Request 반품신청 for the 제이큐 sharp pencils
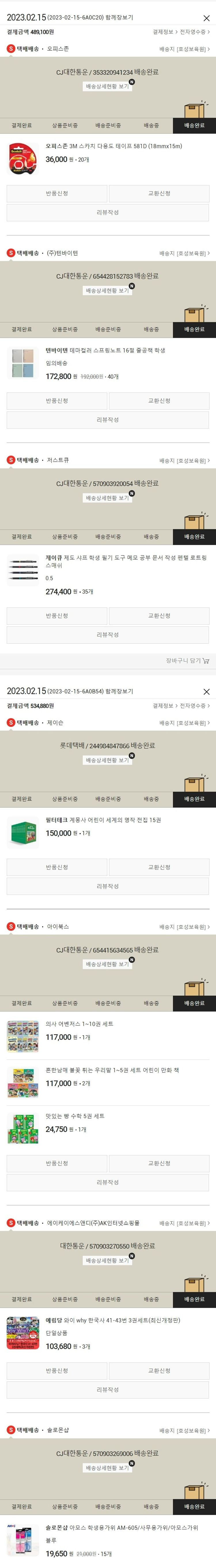Viewport: 216px width, 1568px height. click(x=57, y=616)
